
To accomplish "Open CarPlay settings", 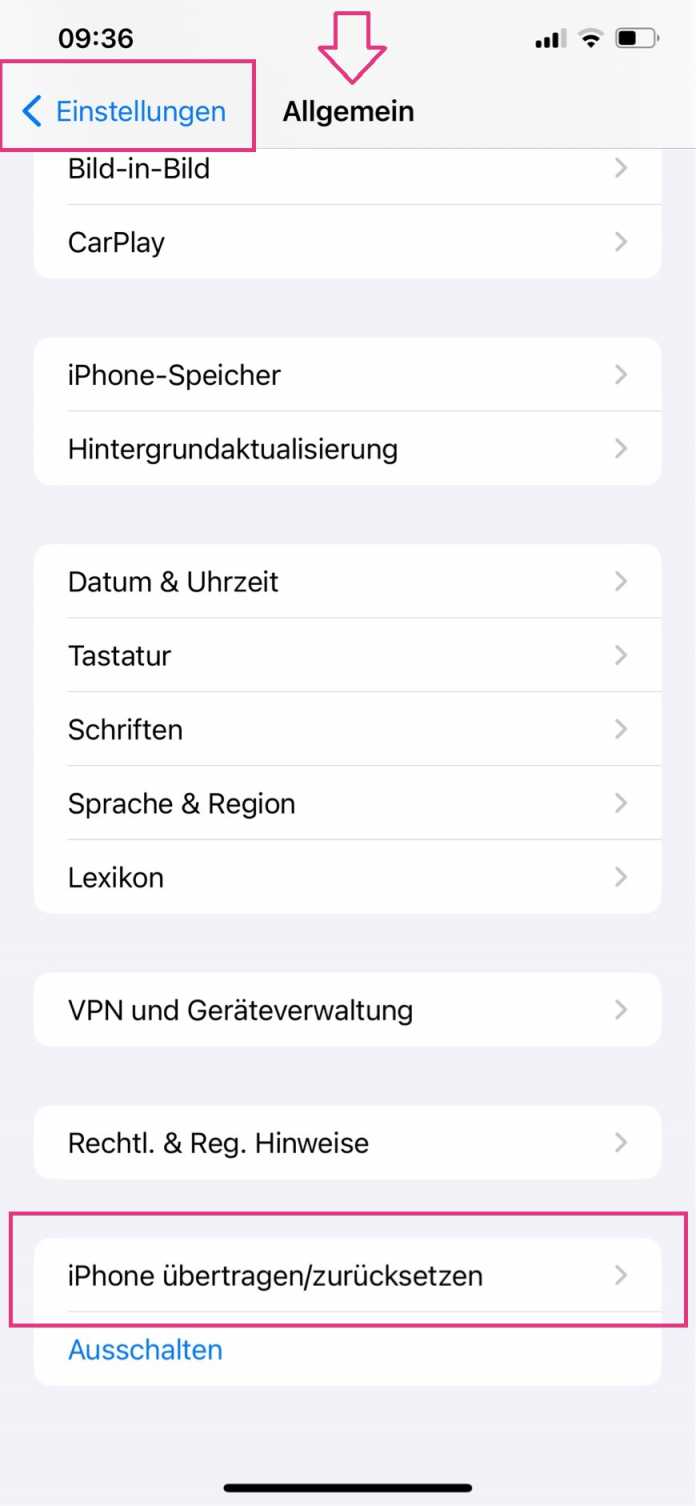I will click(347, 242).
